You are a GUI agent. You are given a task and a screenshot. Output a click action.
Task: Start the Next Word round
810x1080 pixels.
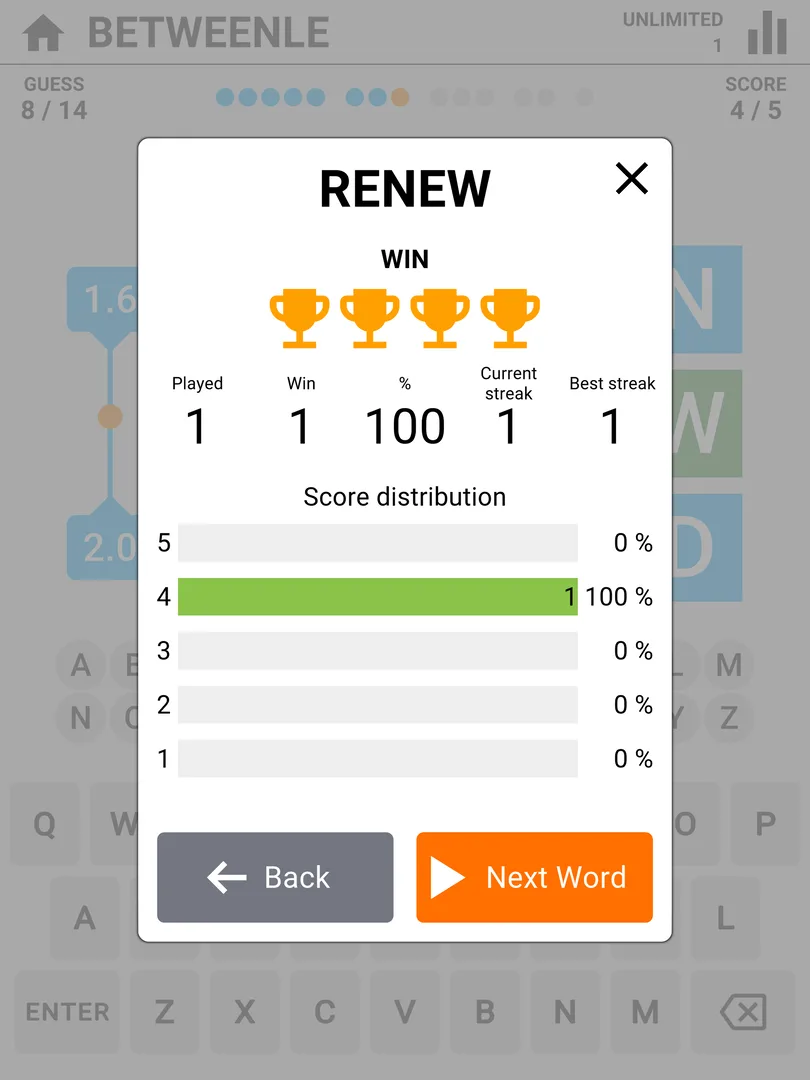pos(534,877)
